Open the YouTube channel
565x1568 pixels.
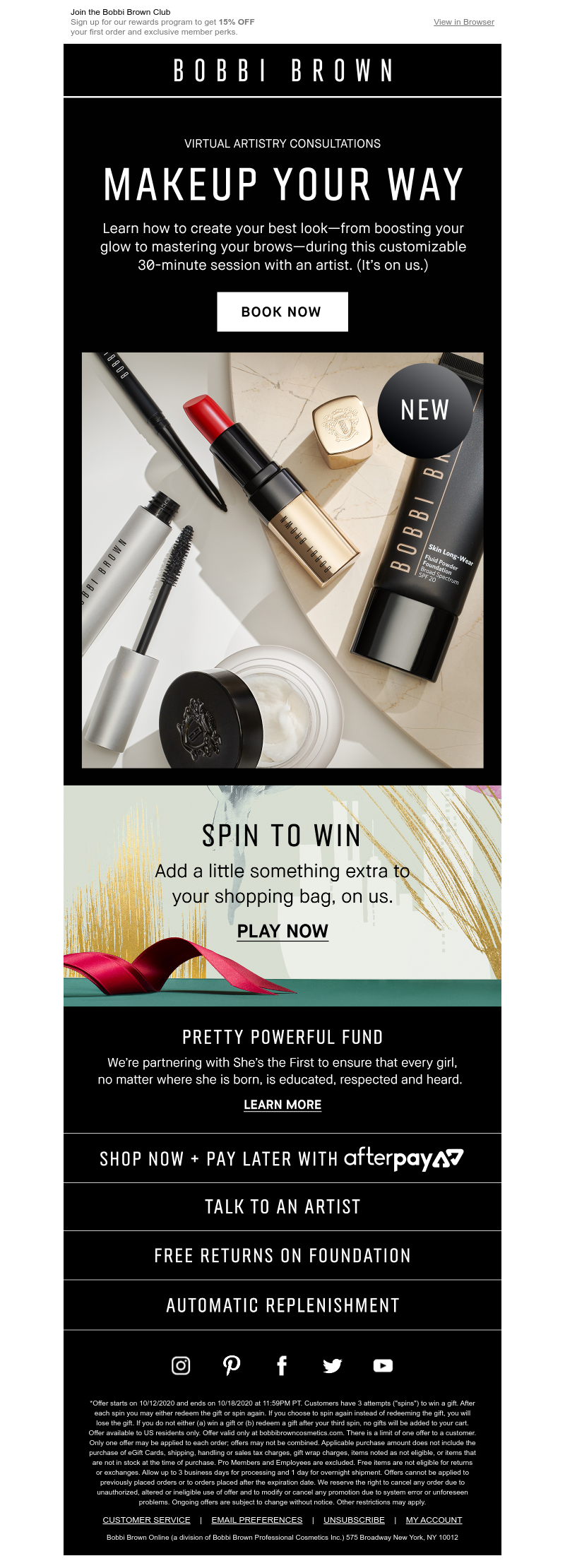[x=383, y=1365]
